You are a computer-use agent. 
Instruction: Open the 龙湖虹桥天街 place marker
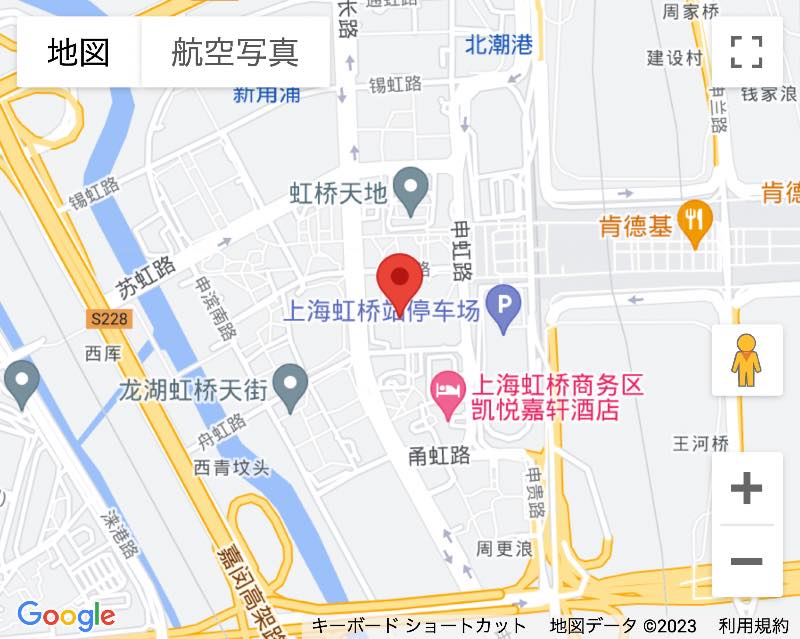[291, 386]
